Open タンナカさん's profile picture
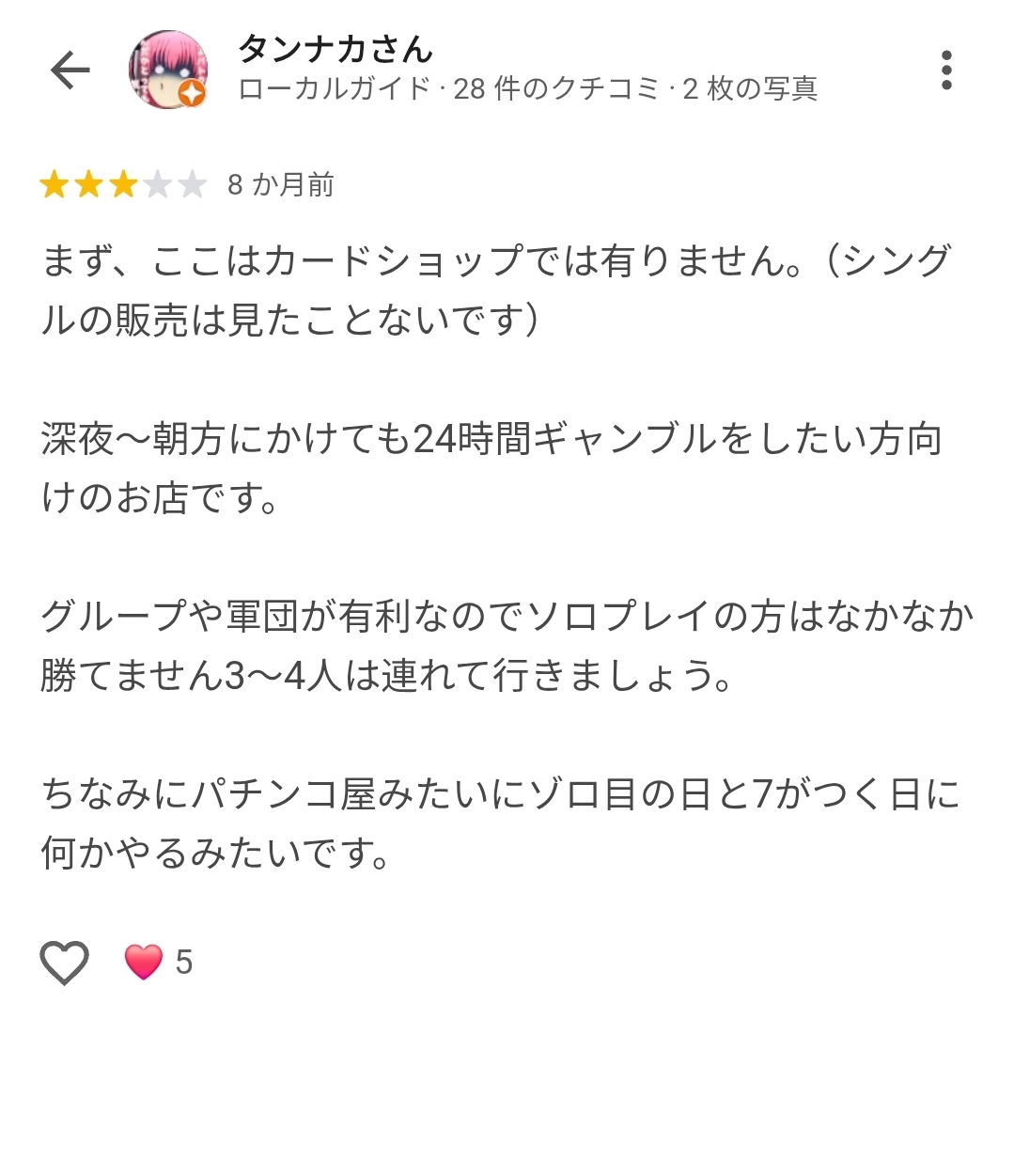 [167, 71]
